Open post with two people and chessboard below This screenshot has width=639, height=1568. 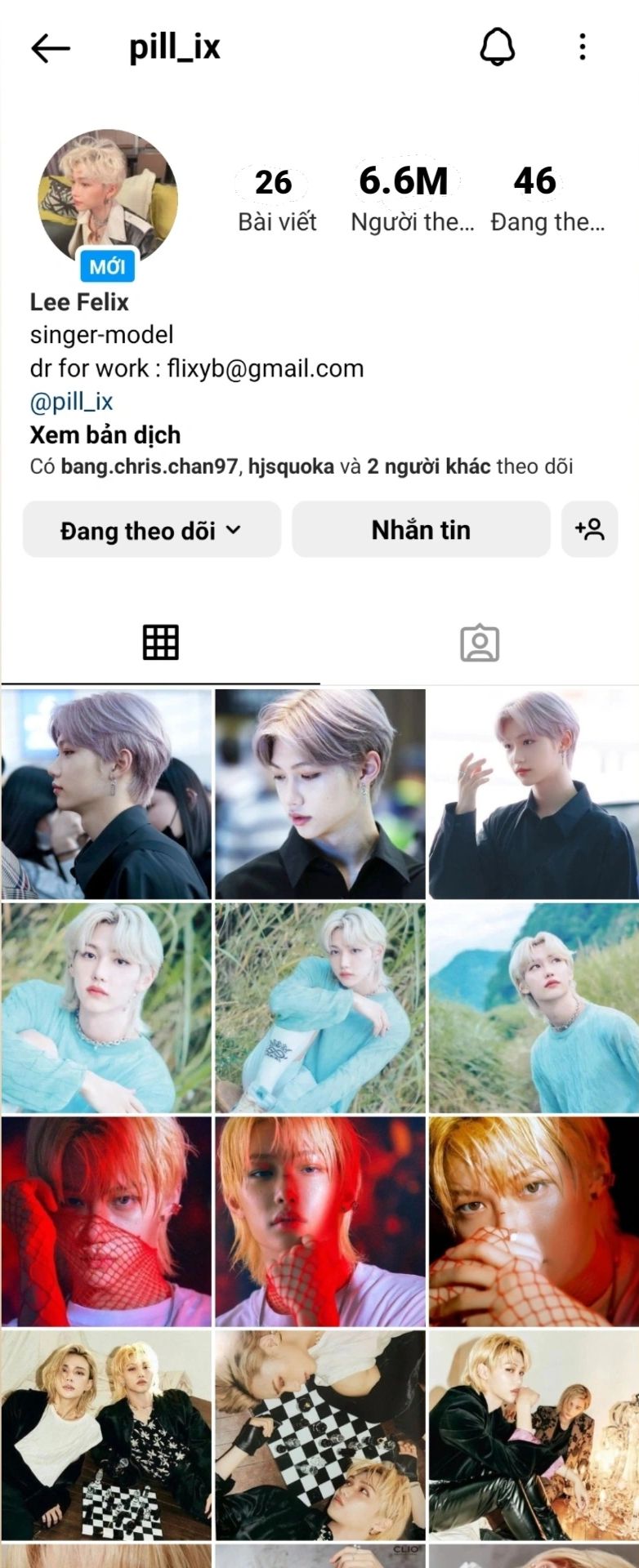click(x=106, y=1435)
